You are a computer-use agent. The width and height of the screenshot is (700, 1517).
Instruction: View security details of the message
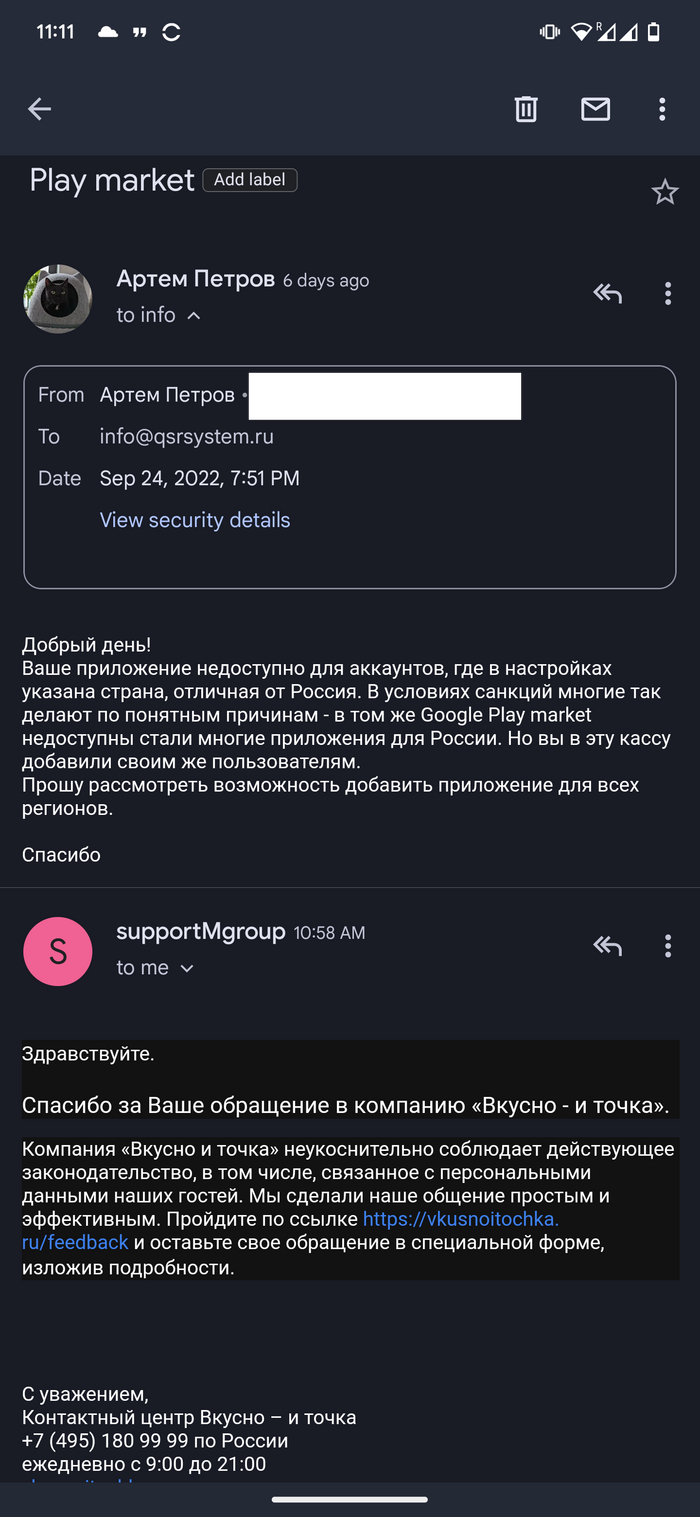click(x=195, y=520)
